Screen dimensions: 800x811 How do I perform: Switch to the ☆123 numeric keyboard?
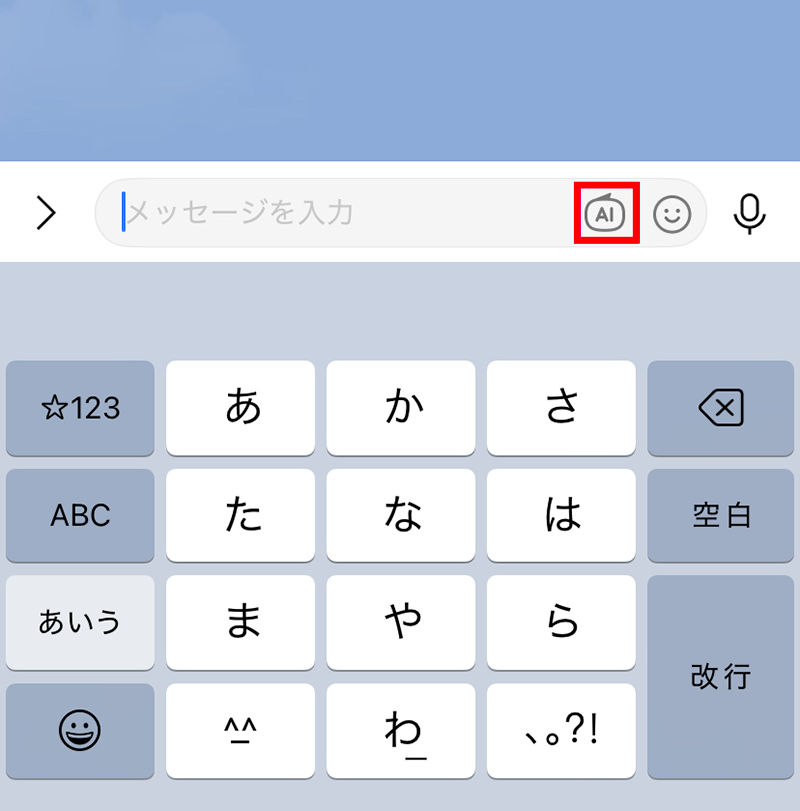click(80, 408)
